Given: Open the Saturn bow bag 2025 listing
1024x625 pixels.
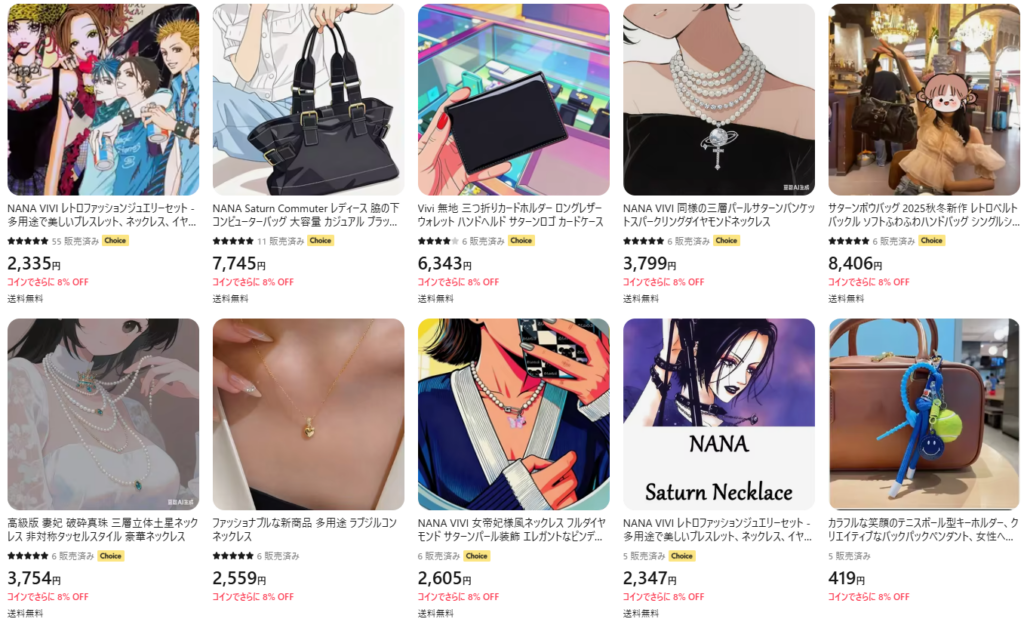Looking at the screenshot, I should (x=923, y=100).
